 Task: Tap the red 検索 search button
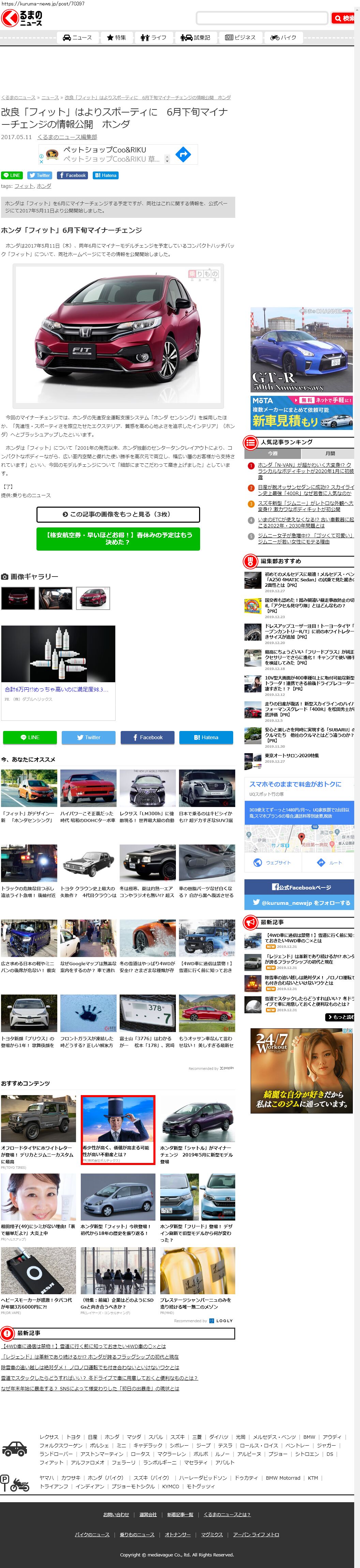(344, 18)
